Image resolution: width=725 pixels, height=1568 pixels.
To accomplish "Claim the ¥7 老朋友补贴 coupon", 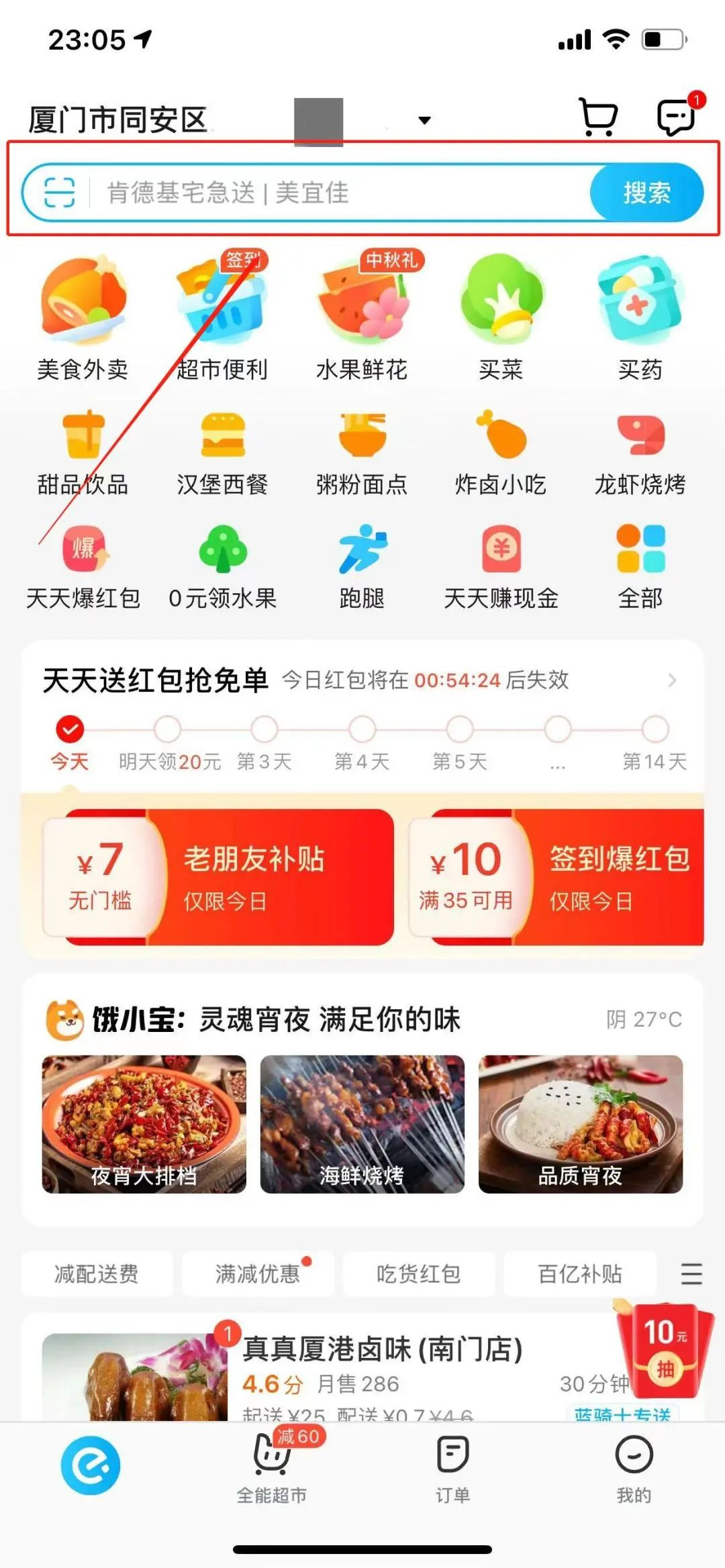I will [x=218, y=877].
